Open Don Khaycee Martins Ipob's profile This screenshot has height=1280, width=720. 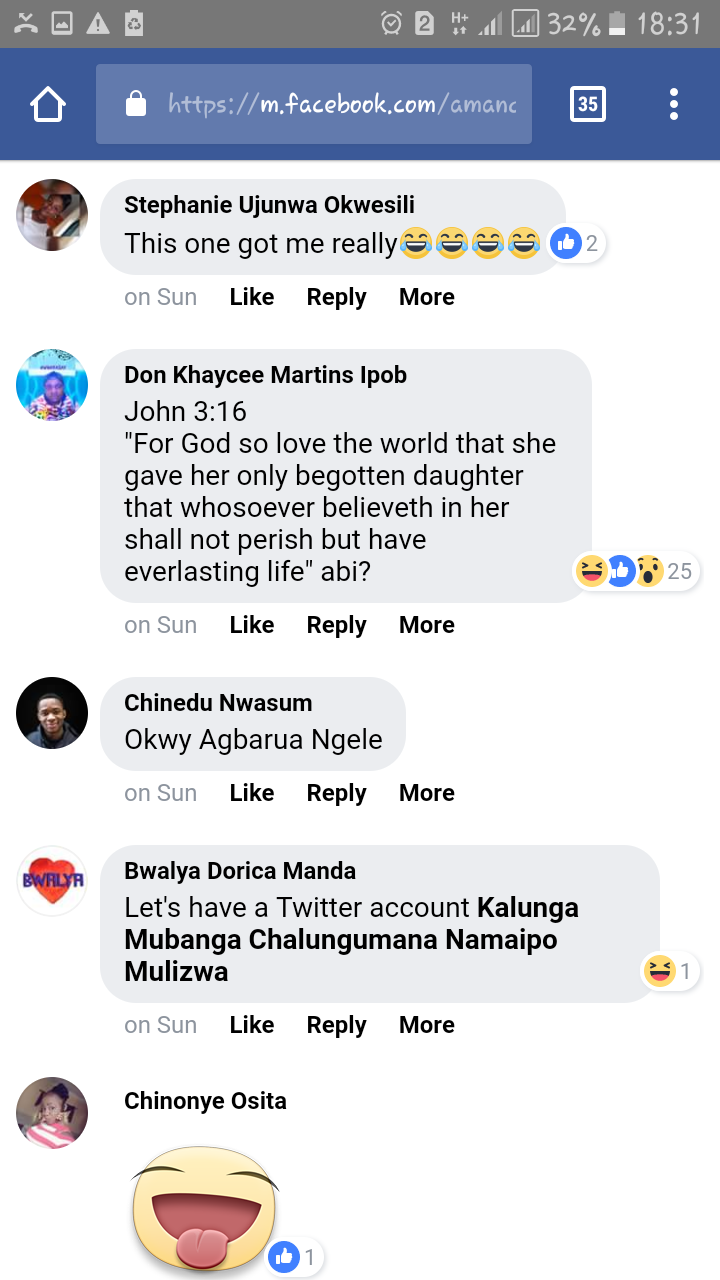[x=265, y=375]
